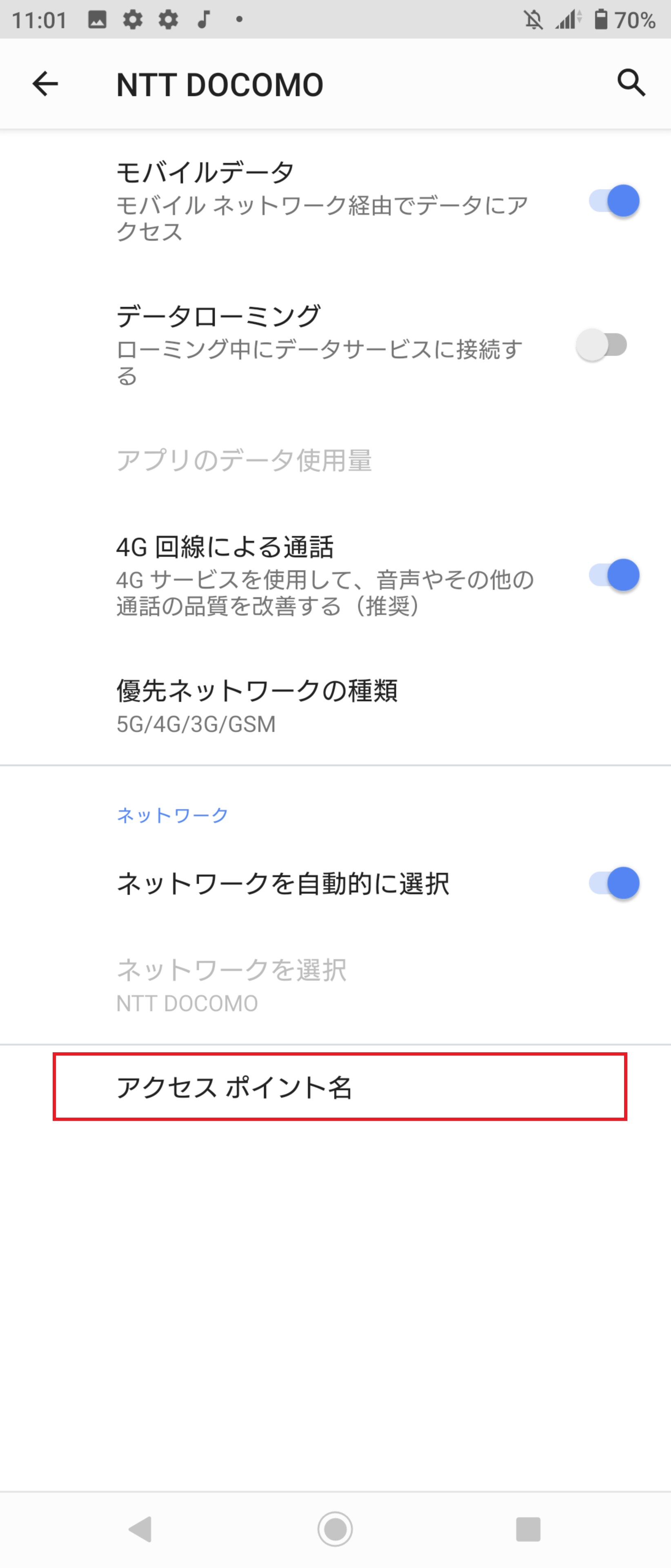Open search from the top bar
Image resolution: width=671 pixels, height=1568 pixels.
tap(631, 83)
